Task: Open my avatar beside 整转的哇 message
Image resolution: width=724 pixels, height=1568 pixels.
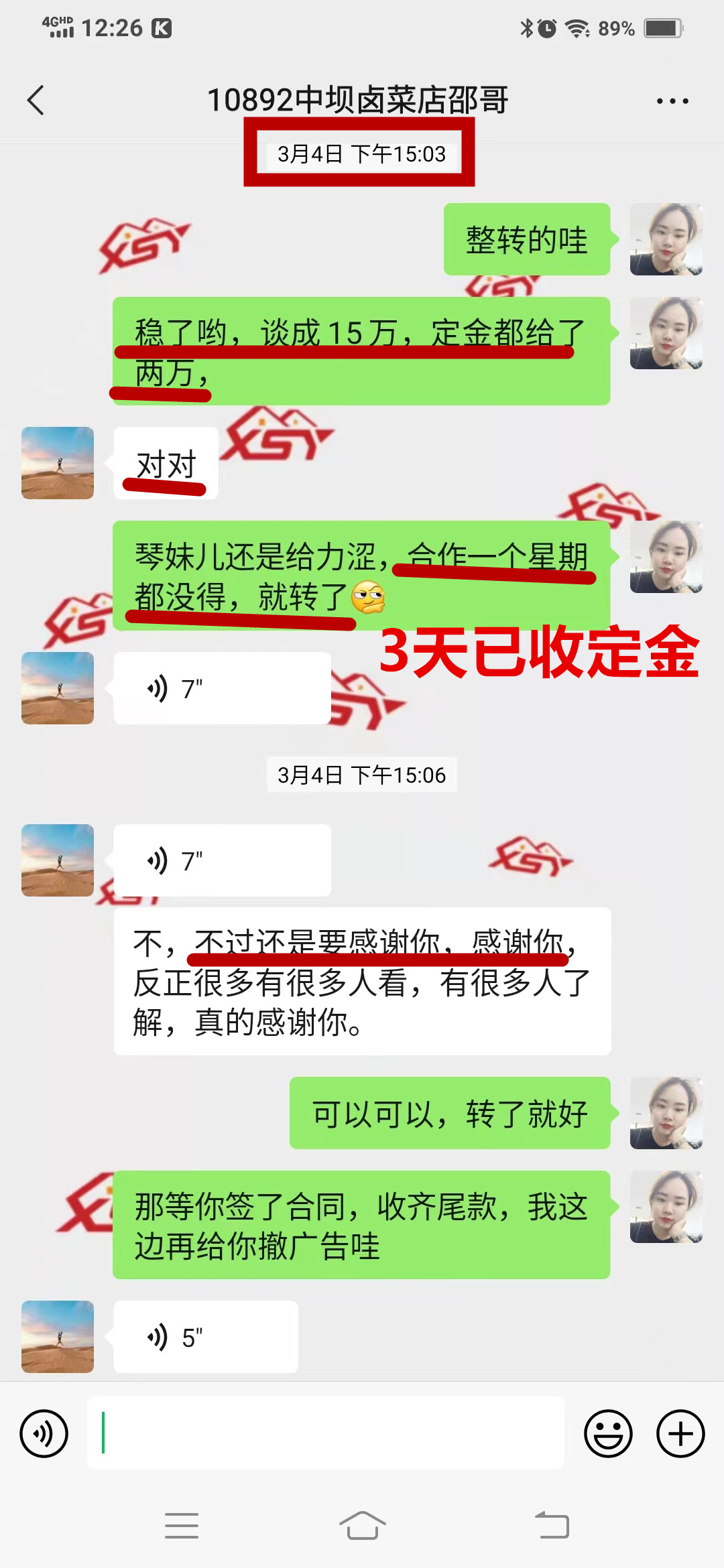Action: (x=666, y=239)
